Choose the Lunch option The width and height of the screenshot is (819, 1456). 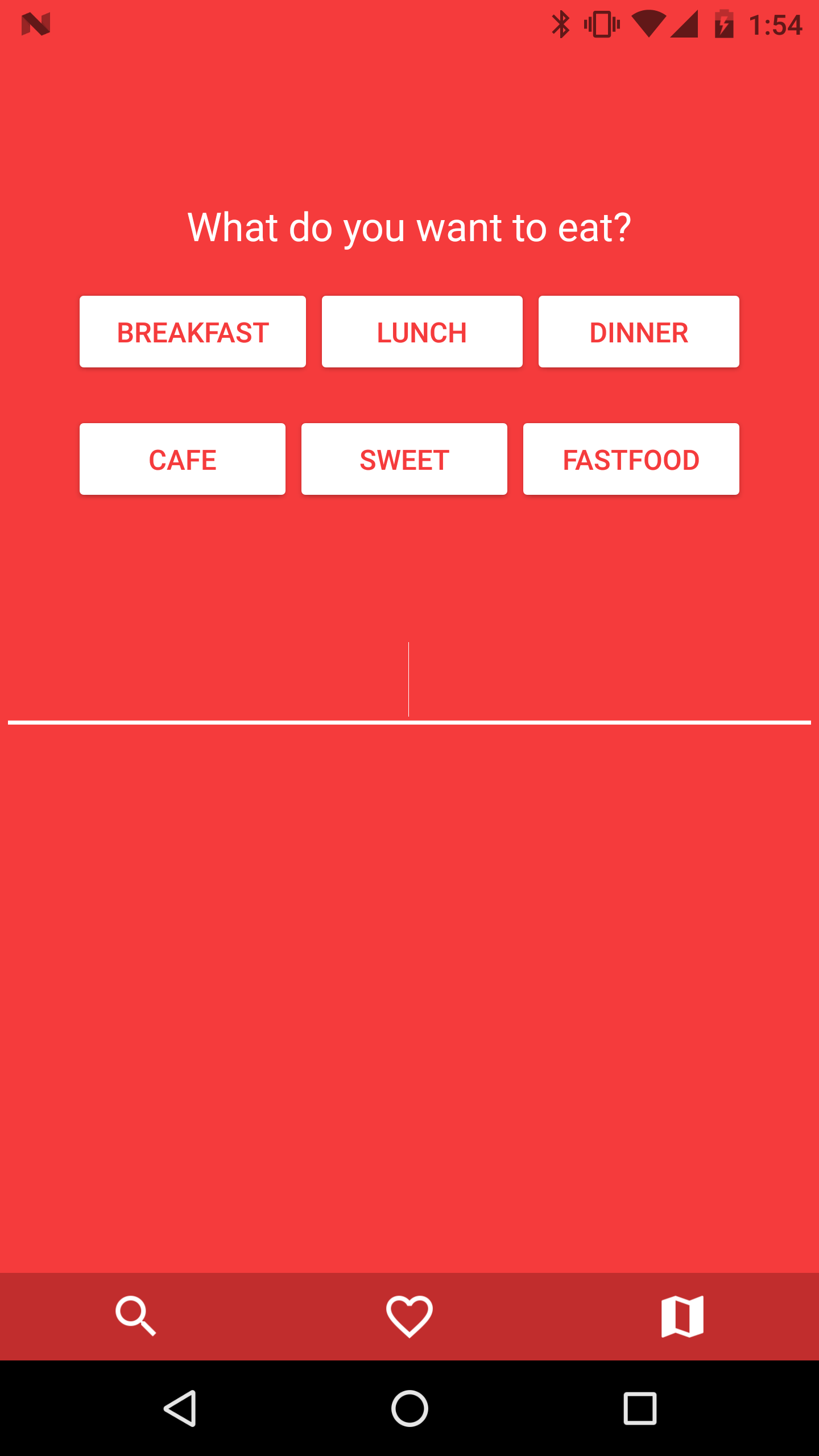(x=421, y=332)
